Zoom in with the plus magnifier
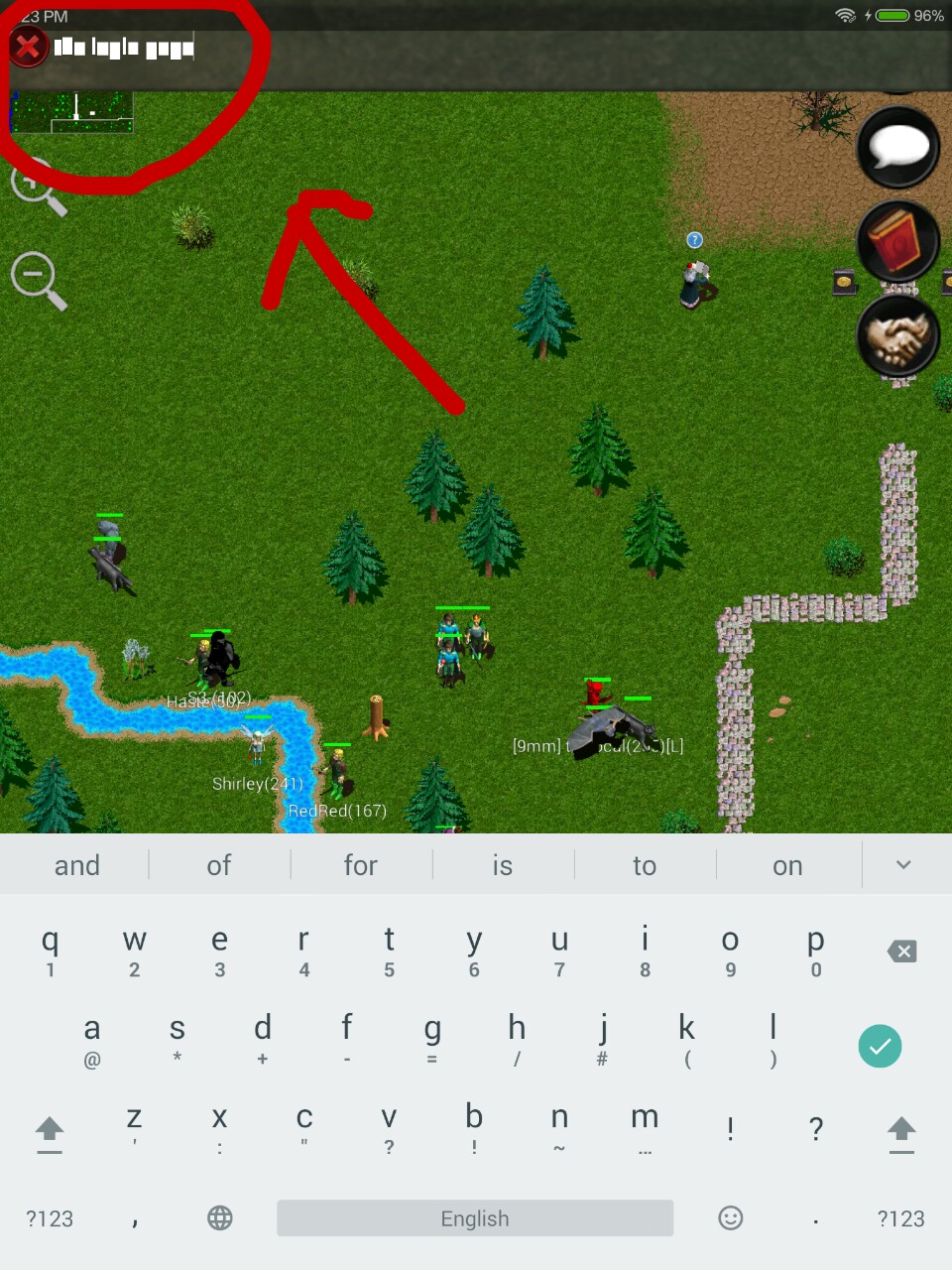Image resolution: width=952 pixels, height=1270 pixels. (38, 189)
